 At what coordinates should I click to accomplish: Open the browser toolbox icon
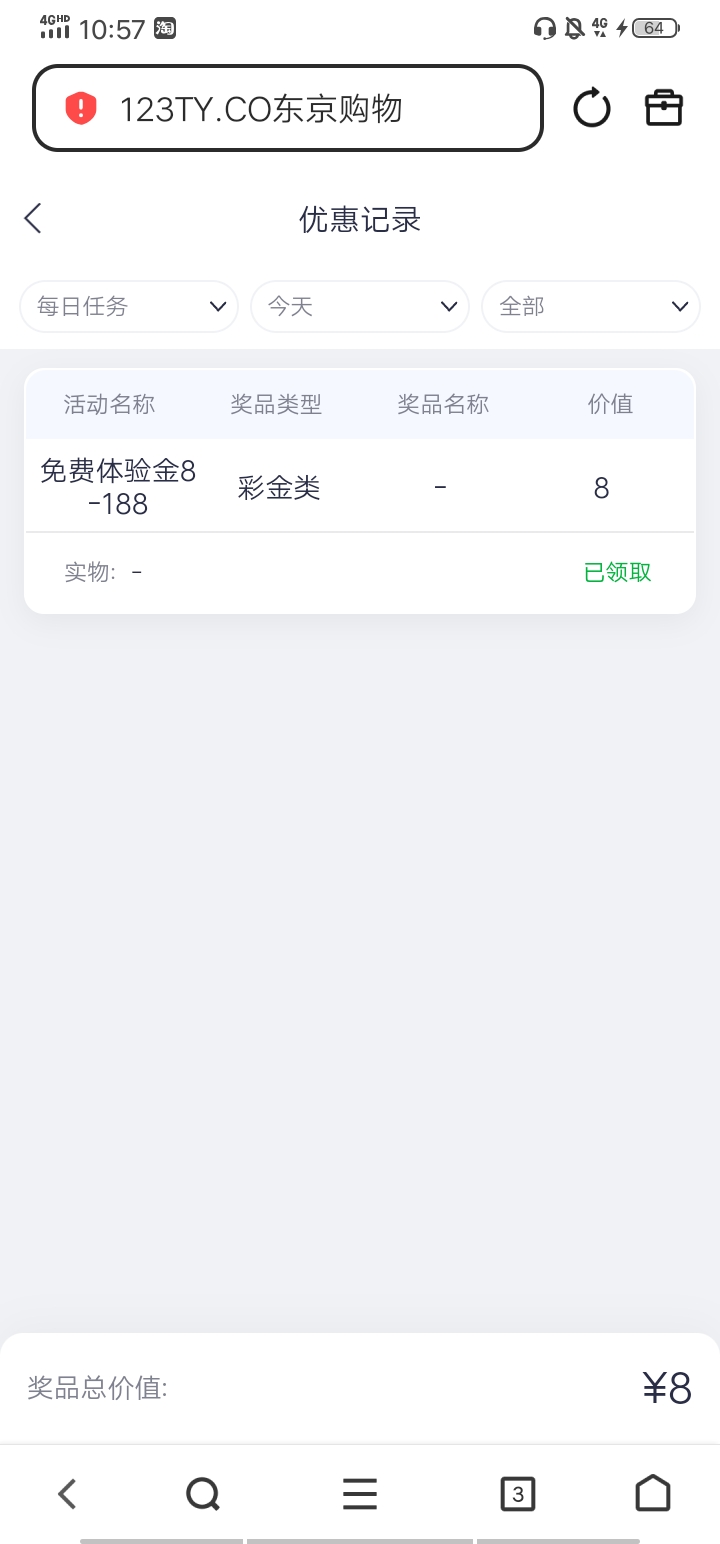click(x=664, y=108)
